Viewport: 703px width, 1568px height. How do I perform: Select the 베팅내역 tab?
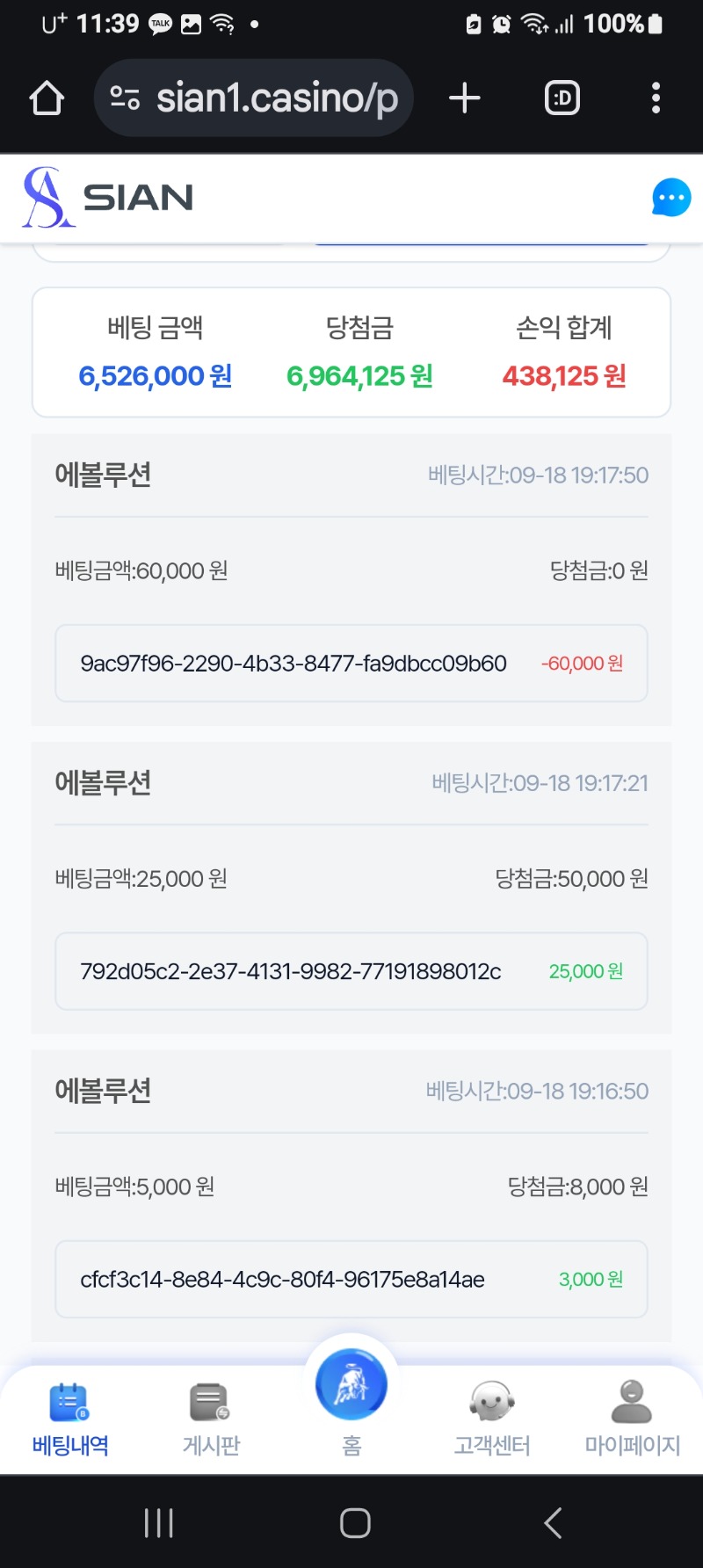tap(70, 1419)
